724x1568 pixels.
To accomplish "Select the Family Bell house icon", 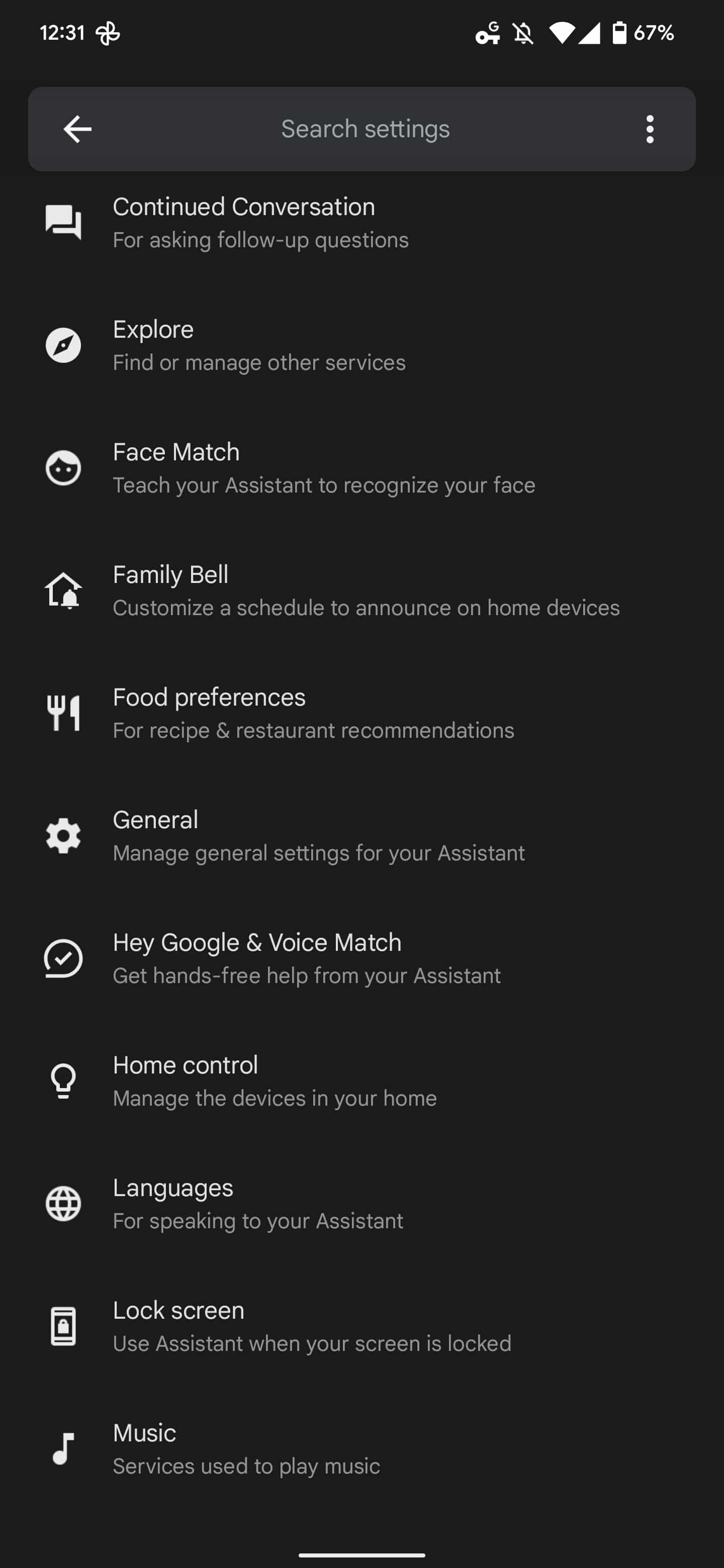I will pos(63,590).
